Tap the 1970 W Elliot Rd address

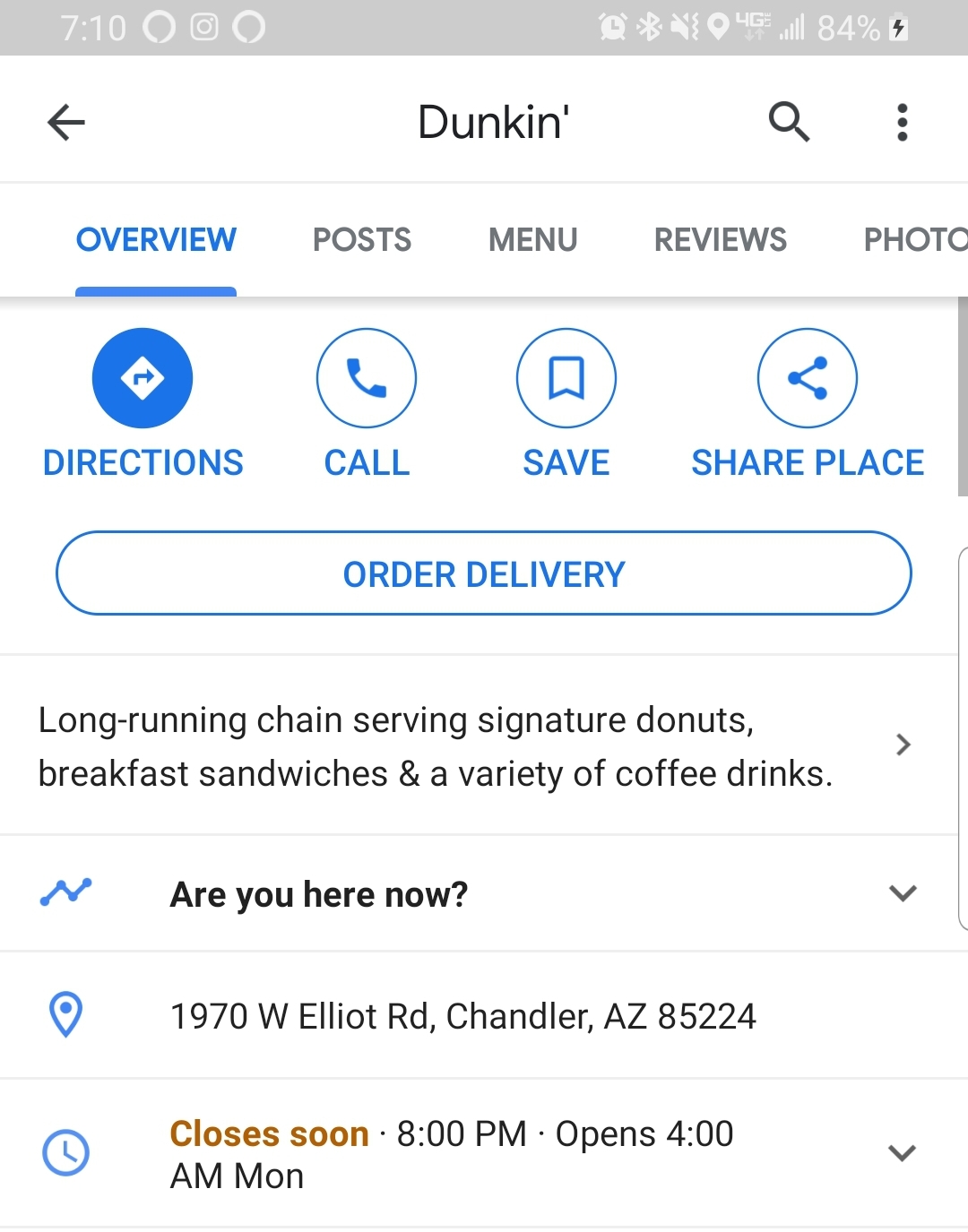tap(462, 1016)
